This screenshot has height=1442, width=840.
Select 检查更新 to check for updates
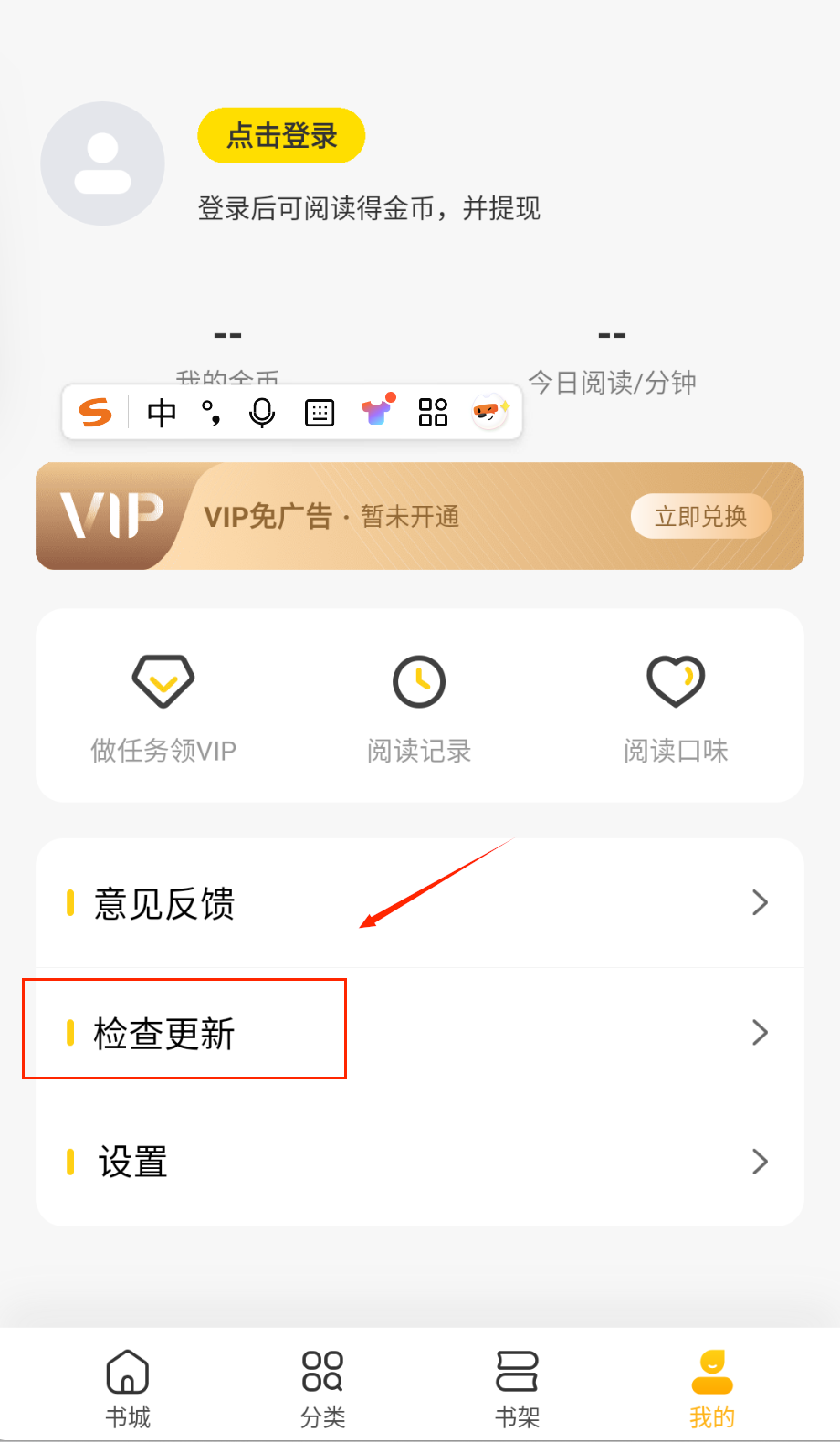(x=419, y=1033)
